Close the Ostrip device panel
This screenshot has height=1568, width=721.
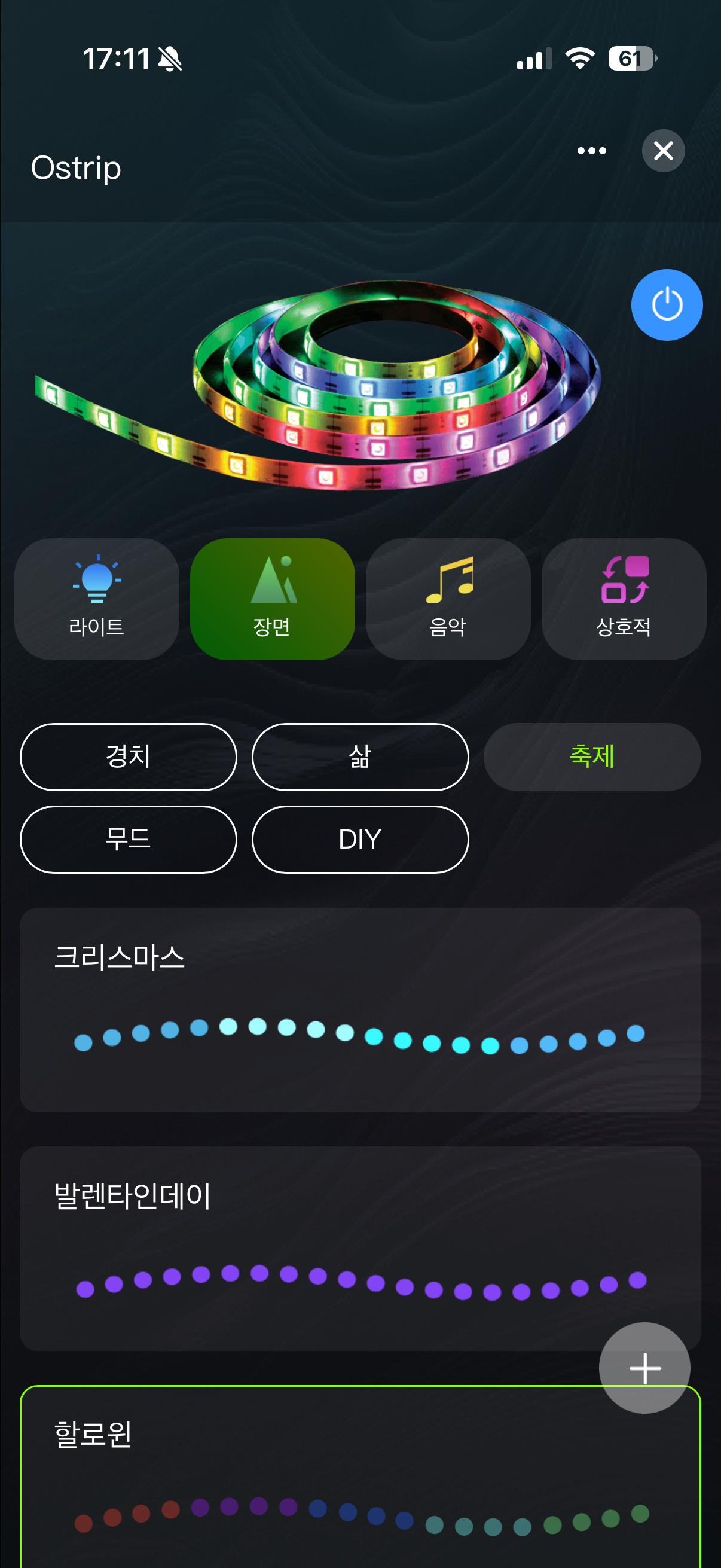pos(662,151)
